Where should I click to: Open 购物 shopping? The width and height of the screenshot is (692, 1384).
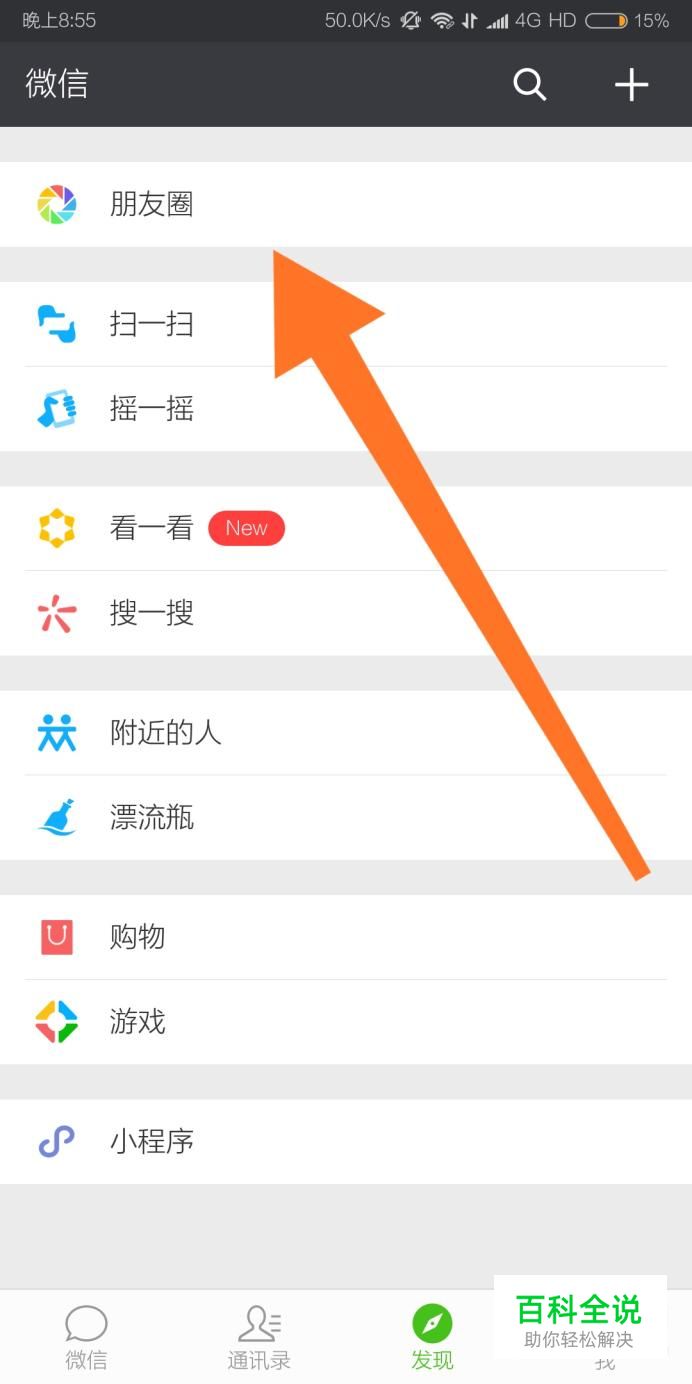pyautogui.click(x=137, y=937)
